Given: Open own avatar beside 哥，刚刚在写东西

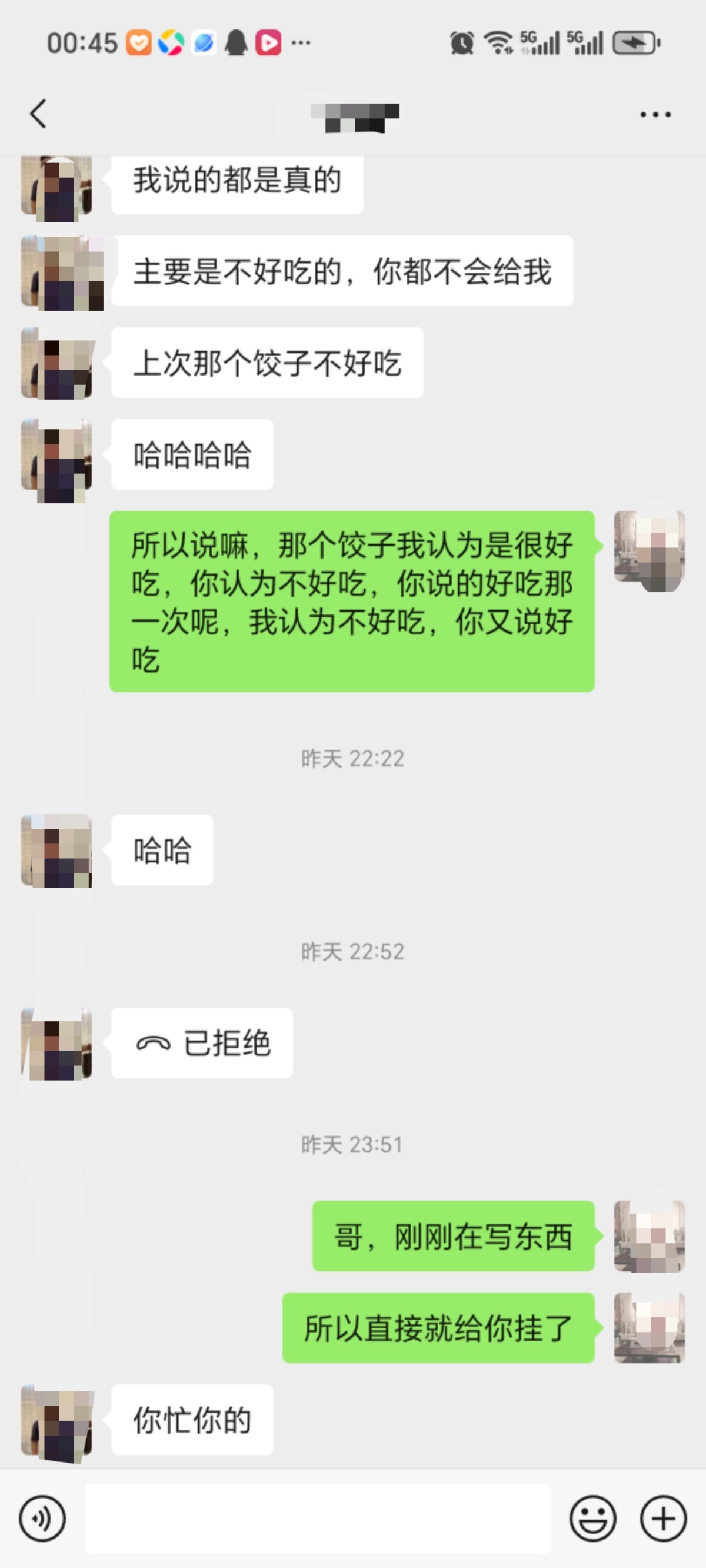Looking at the screenshot, I should 649,1235.
